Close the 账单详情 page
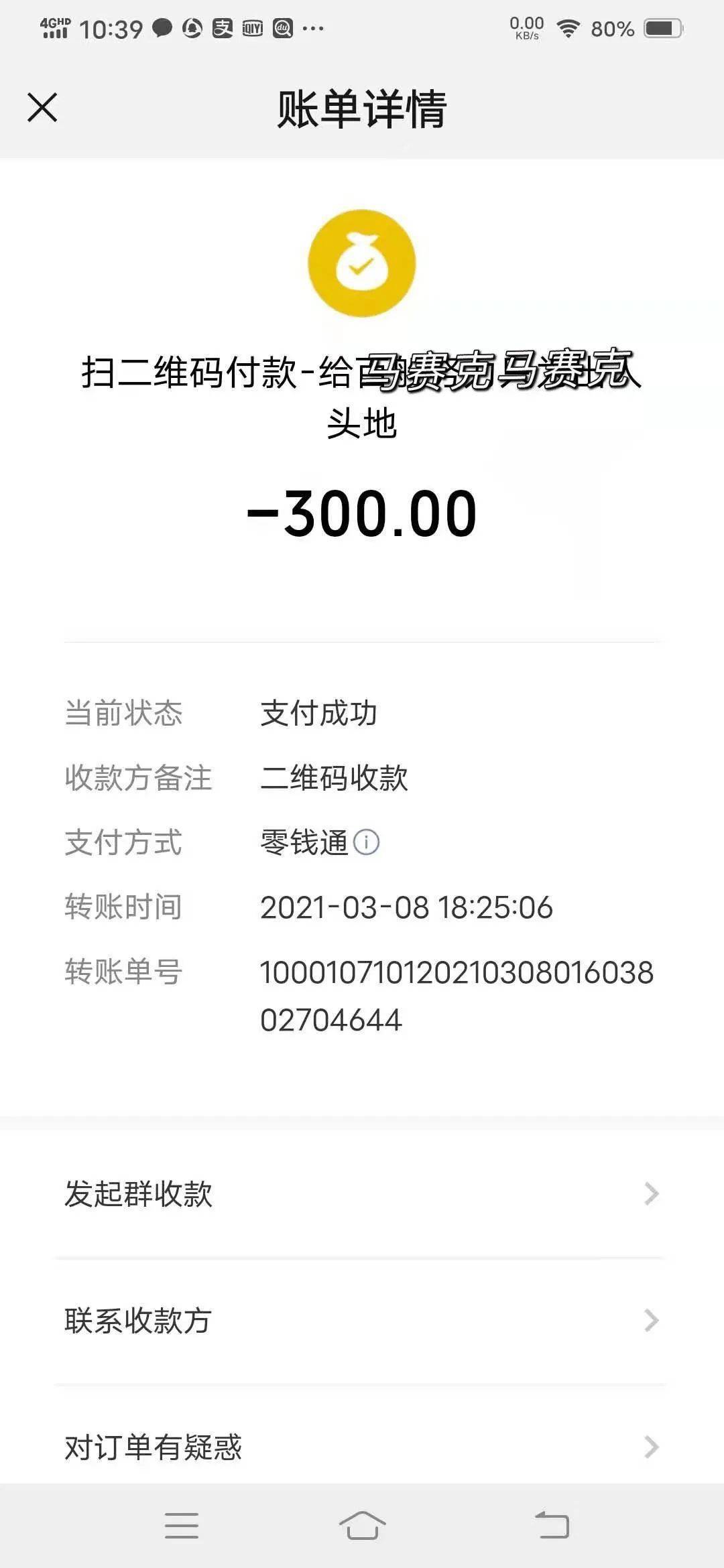 coord(42,108)
